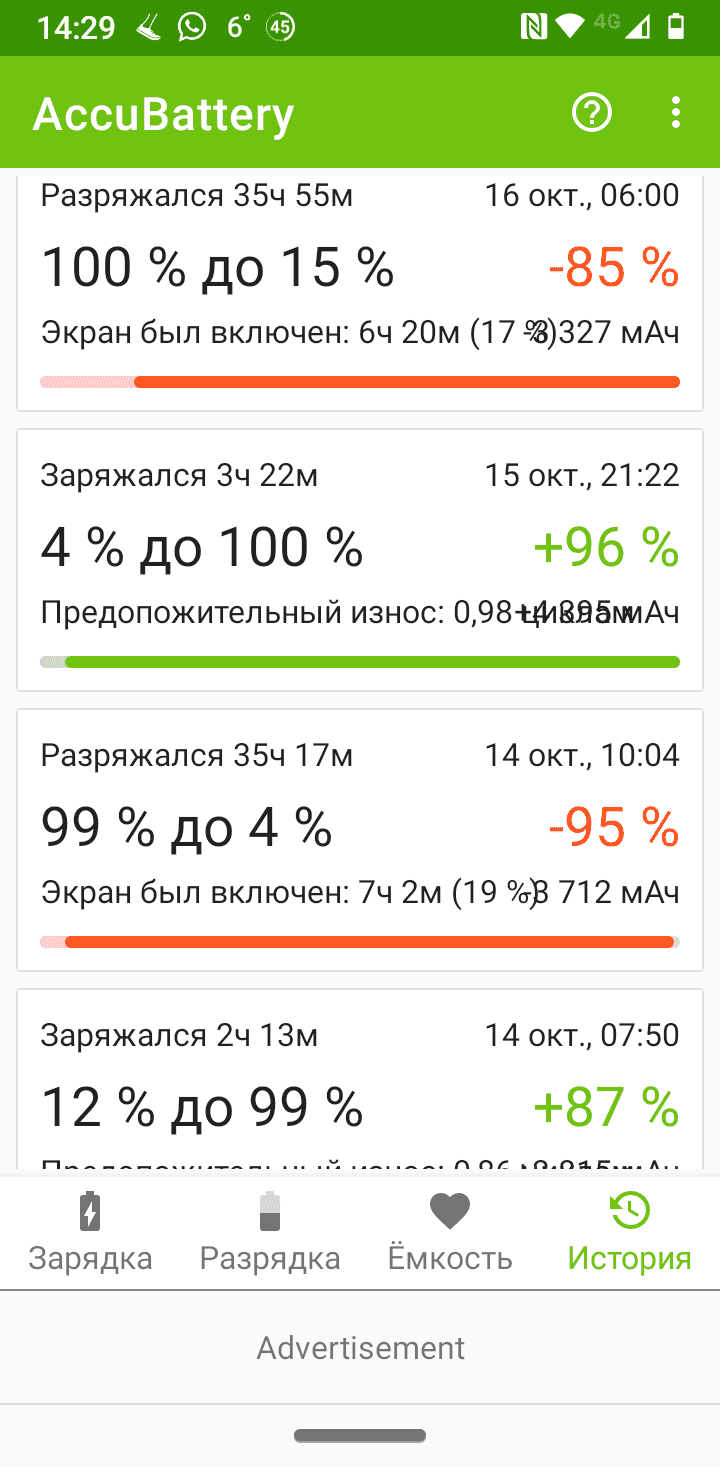Switch to the Разрядка tab
Image resolution: width=720 pixels, height=1467 pixels.
(270, 1232)
